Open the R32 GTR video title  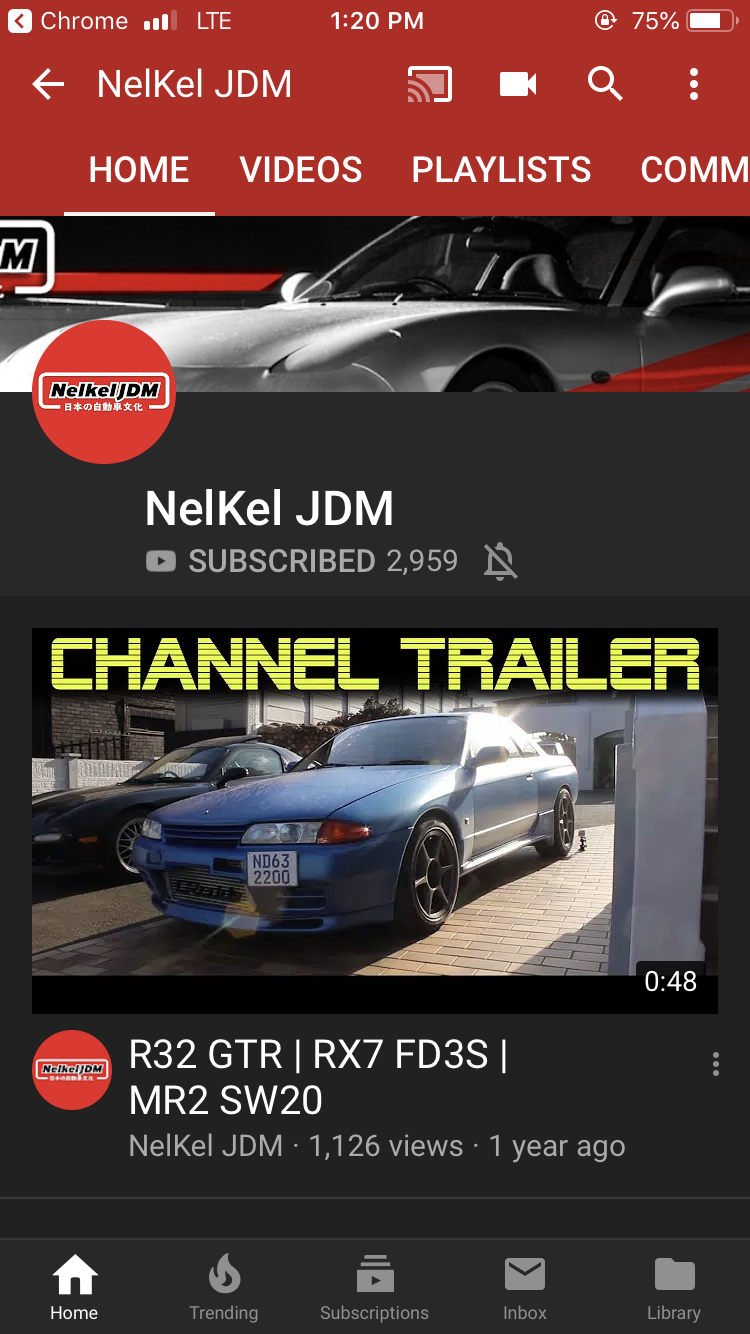pyautogui.click(x=318, y=1077)
